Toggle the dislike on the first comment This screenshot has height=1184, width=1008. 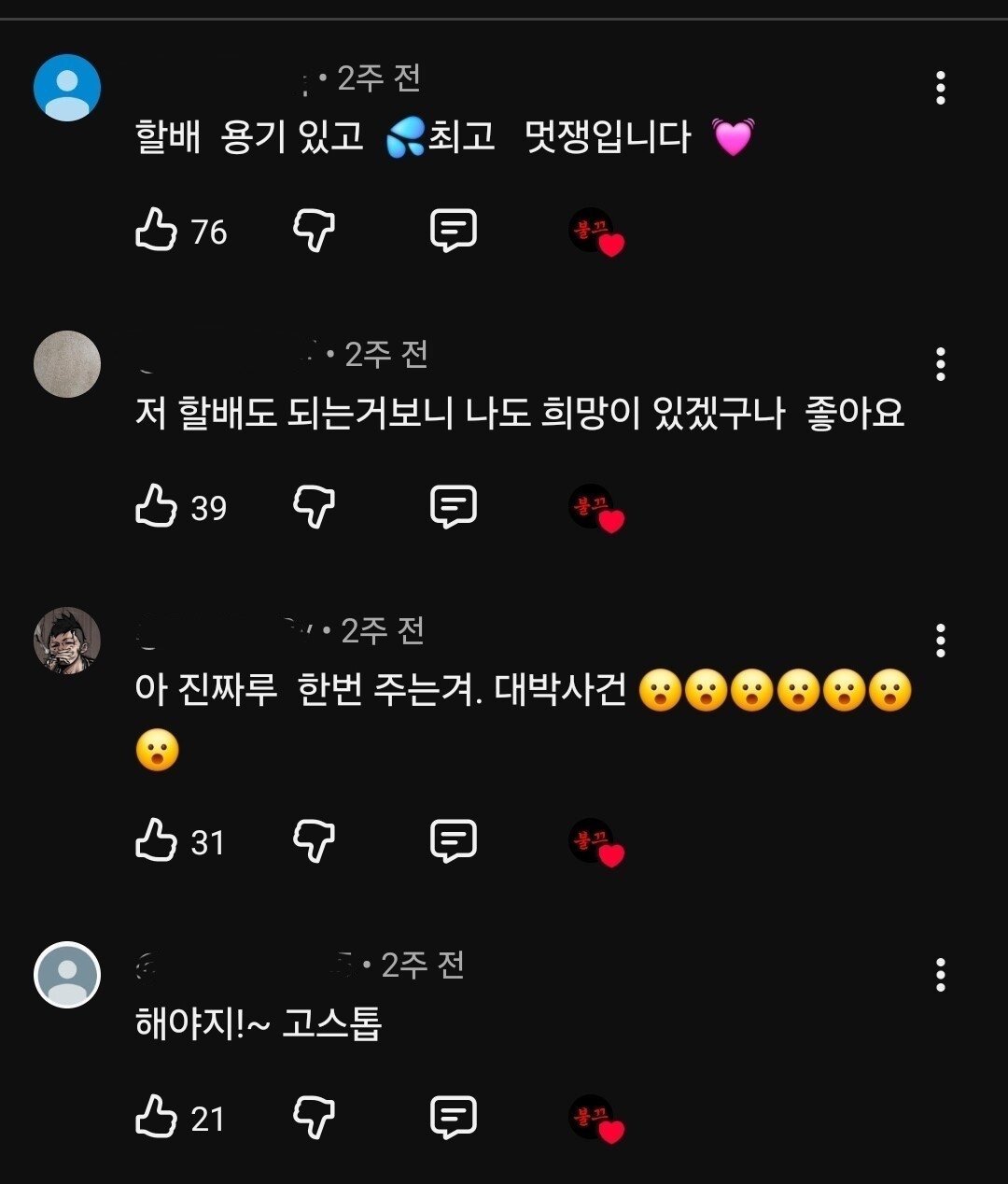[x=314, y=231]
